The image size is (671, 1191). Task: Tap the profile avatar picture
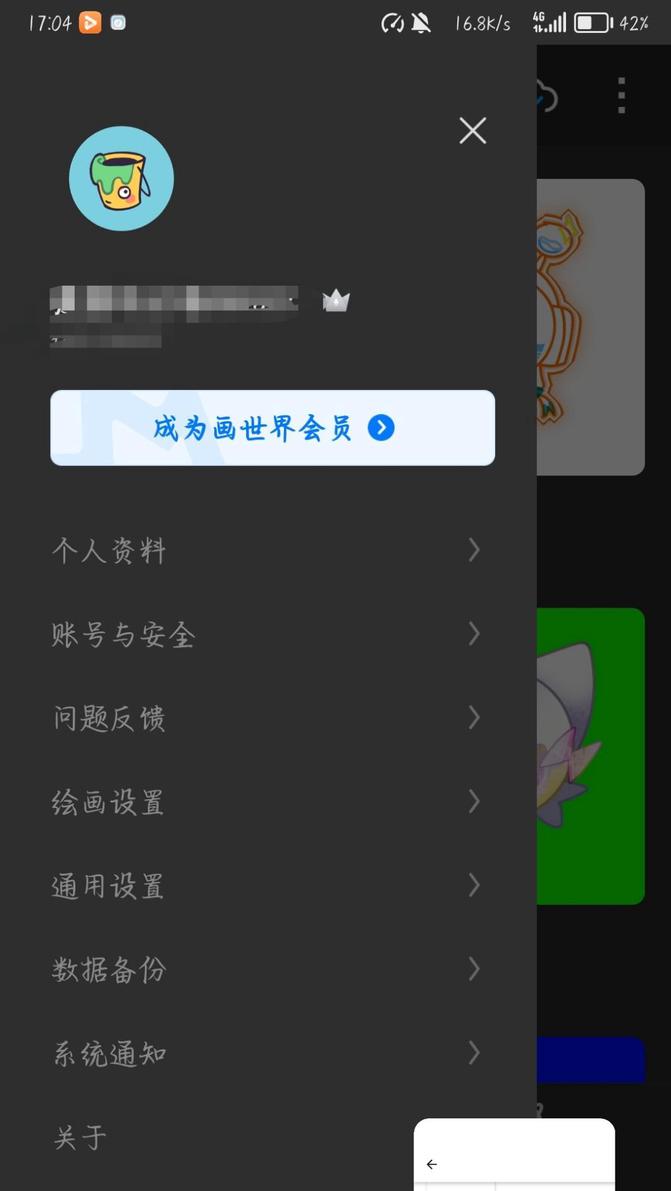122,179
